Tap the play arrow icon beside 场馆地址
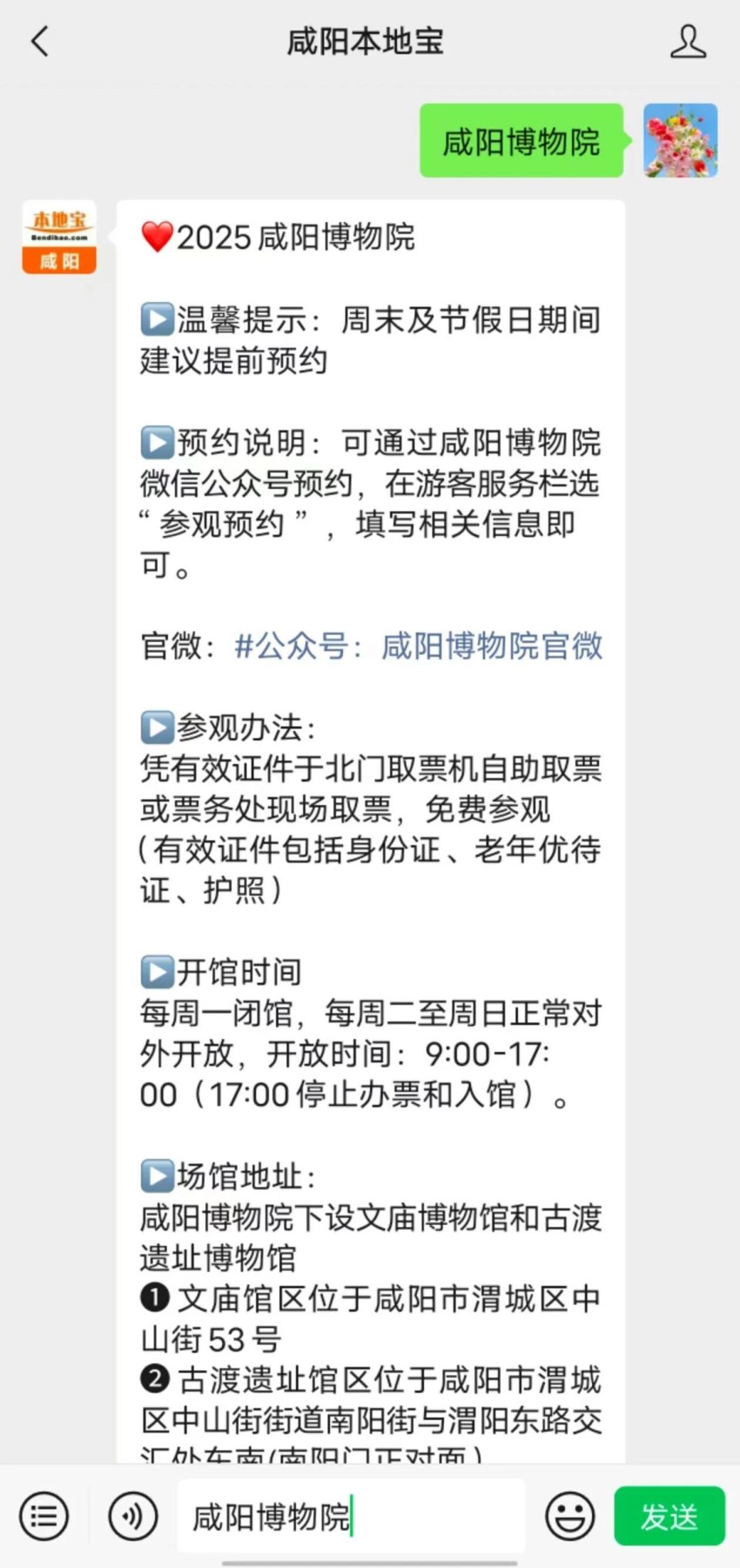The height and width of the screenshot is (1568, 740). (158, 1175)
